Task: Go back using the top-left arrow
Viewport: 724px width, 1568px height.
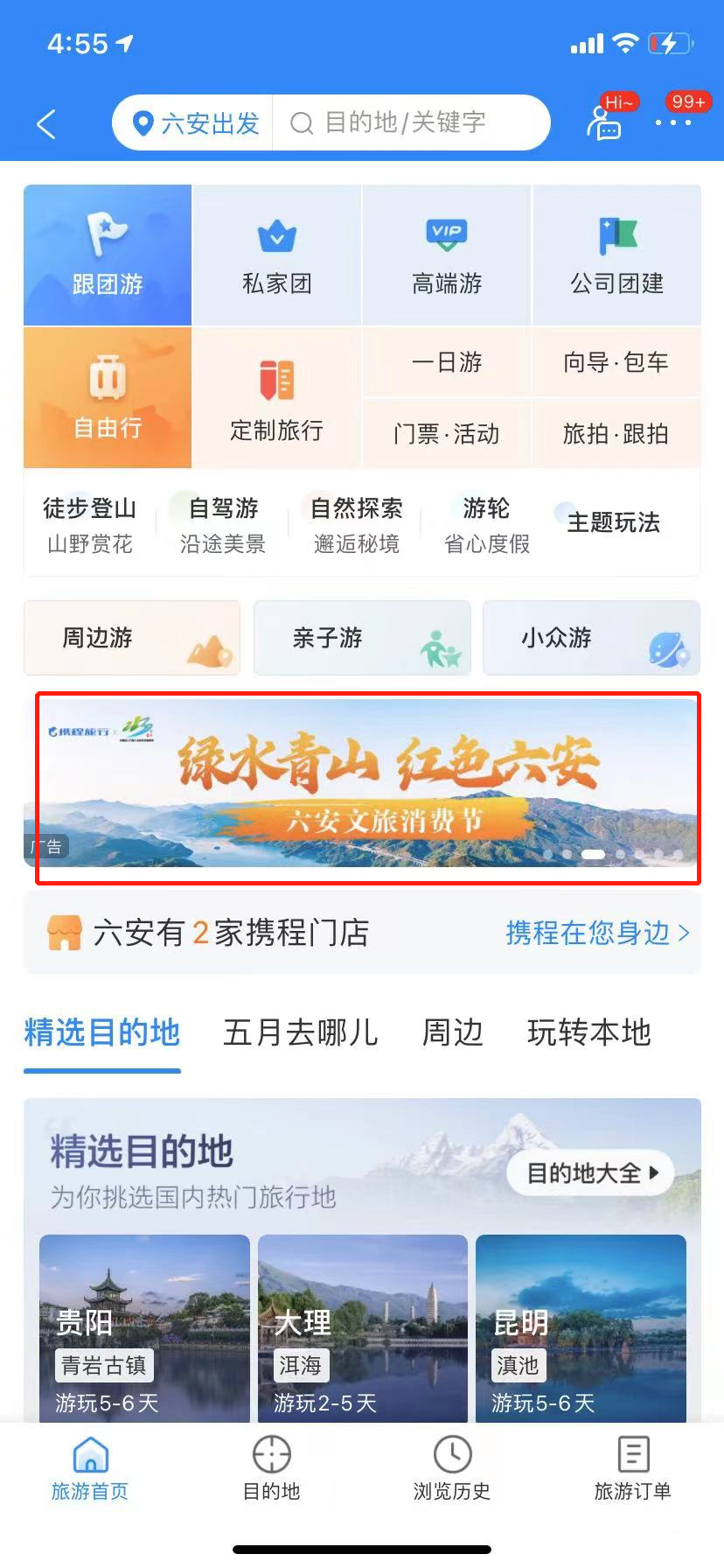Action: tap(47, 124)
